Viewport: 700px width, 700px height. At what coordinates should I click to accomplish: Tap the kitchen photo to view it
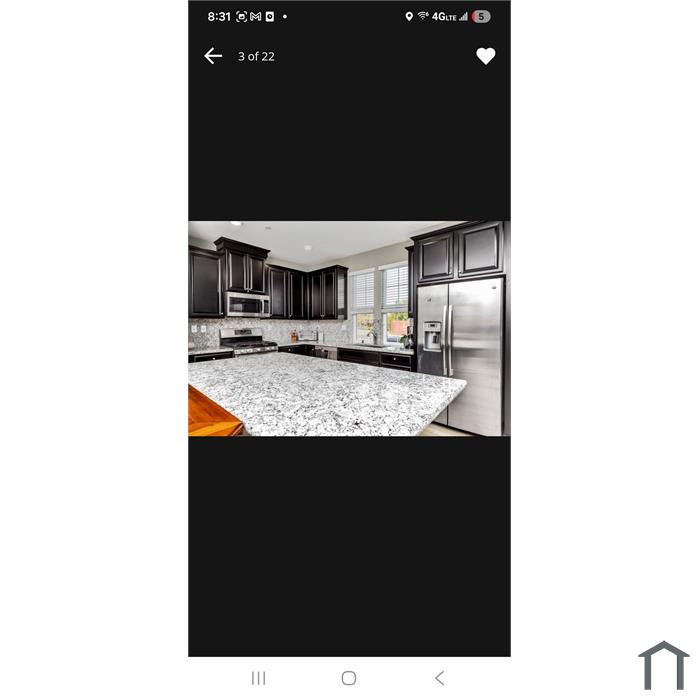coord(349,328)
